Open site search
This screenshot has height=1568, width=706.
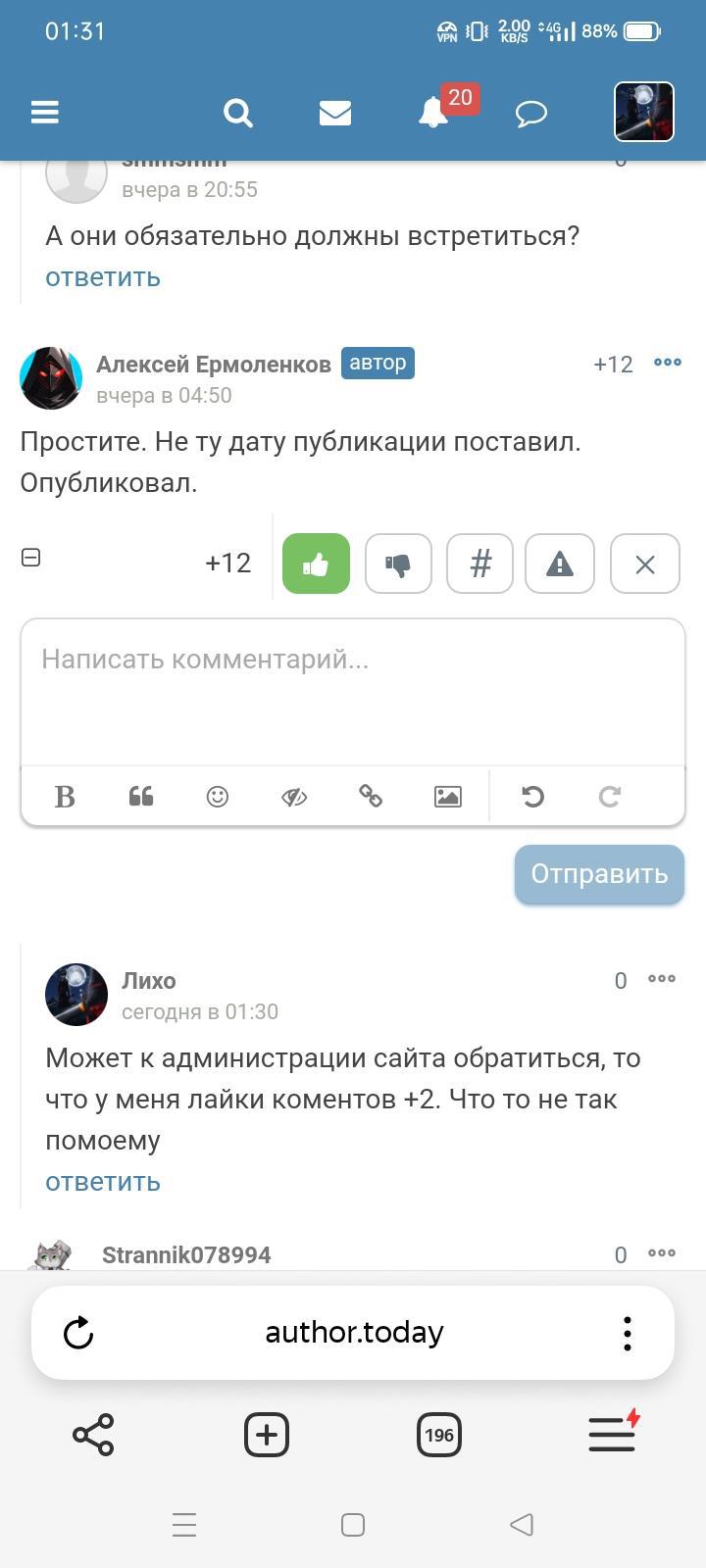pos(237,113)
